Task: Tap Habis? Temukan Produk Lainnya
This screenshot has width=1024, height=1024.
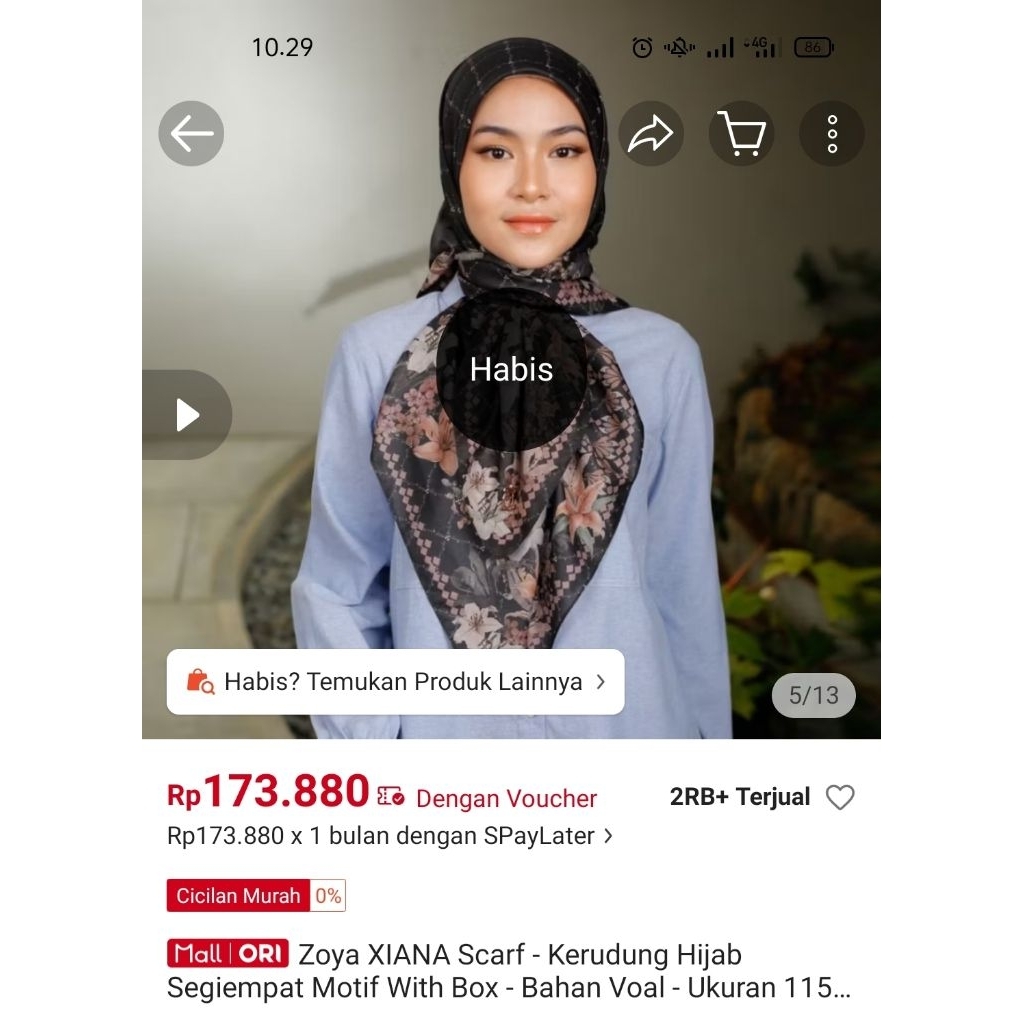Action: [396, 682]
